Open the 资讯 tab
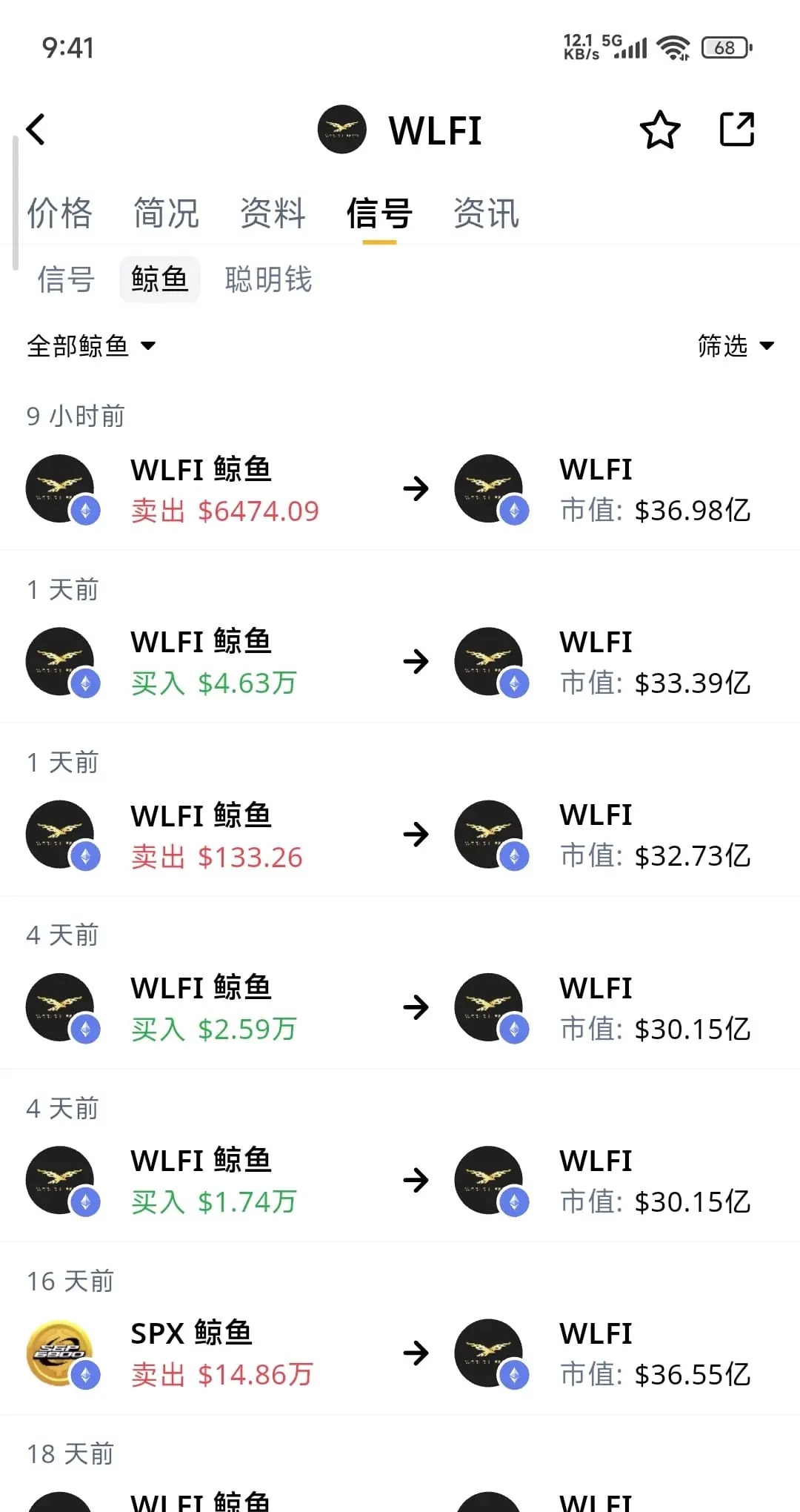Screen dimensions: 800x1512 click(486, 213)
